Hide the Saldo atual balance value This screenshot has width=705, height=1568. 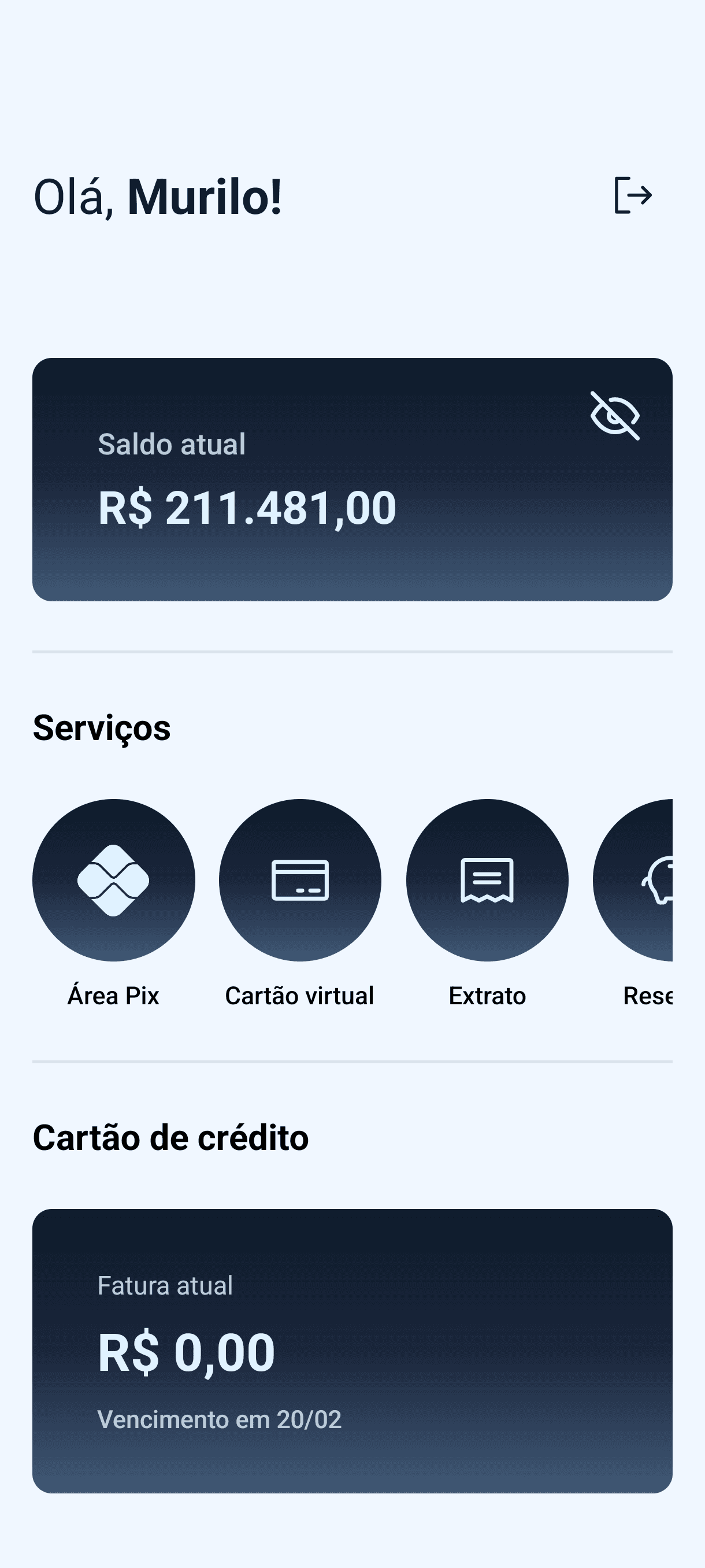point(614,416)
